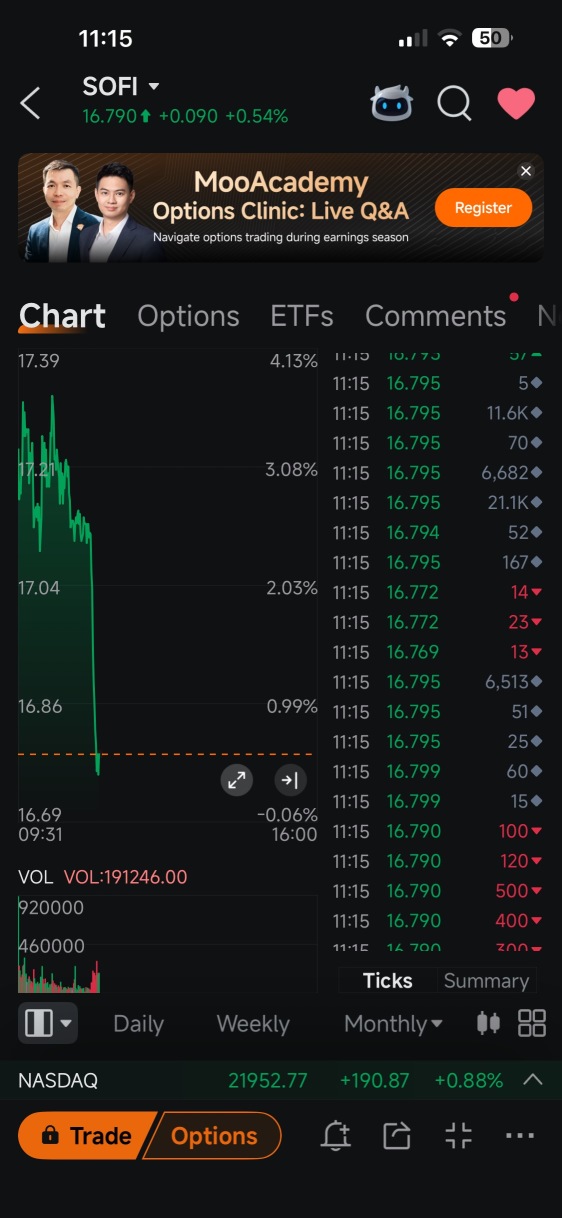Remove SOFI from favorites via heart
This screenshot has height=1218, width=562.
click(516, 103)
